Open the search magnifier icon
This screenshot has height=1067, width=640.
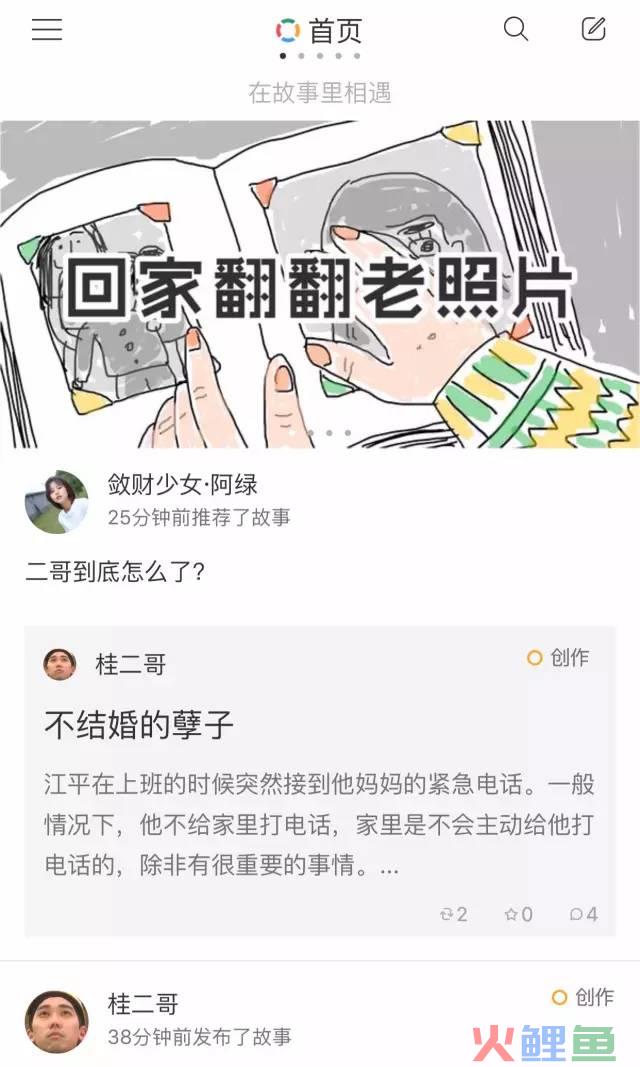tap(516, 29)
